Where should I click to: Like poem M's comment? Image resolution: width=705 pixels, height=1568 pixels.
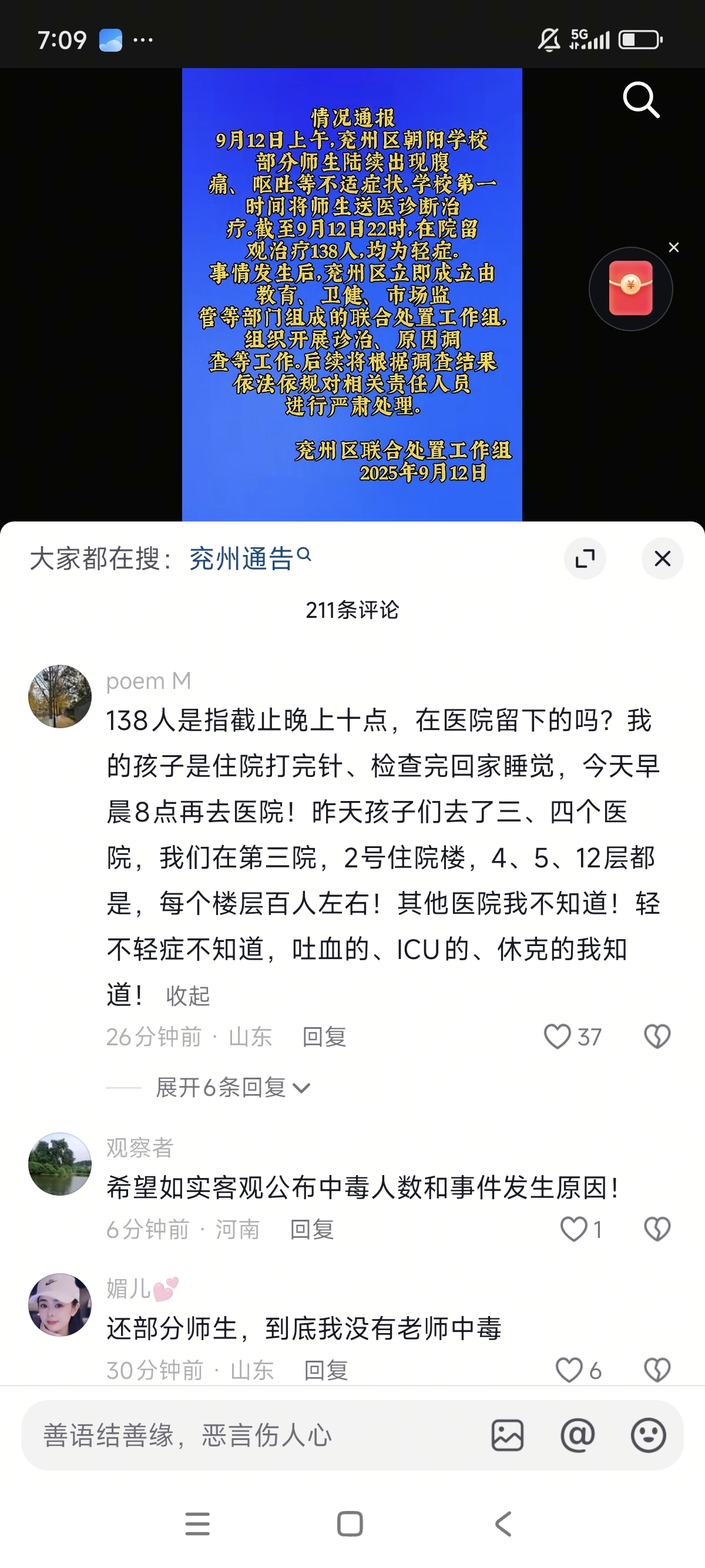pyautogui.click(x=557, y=1037)
